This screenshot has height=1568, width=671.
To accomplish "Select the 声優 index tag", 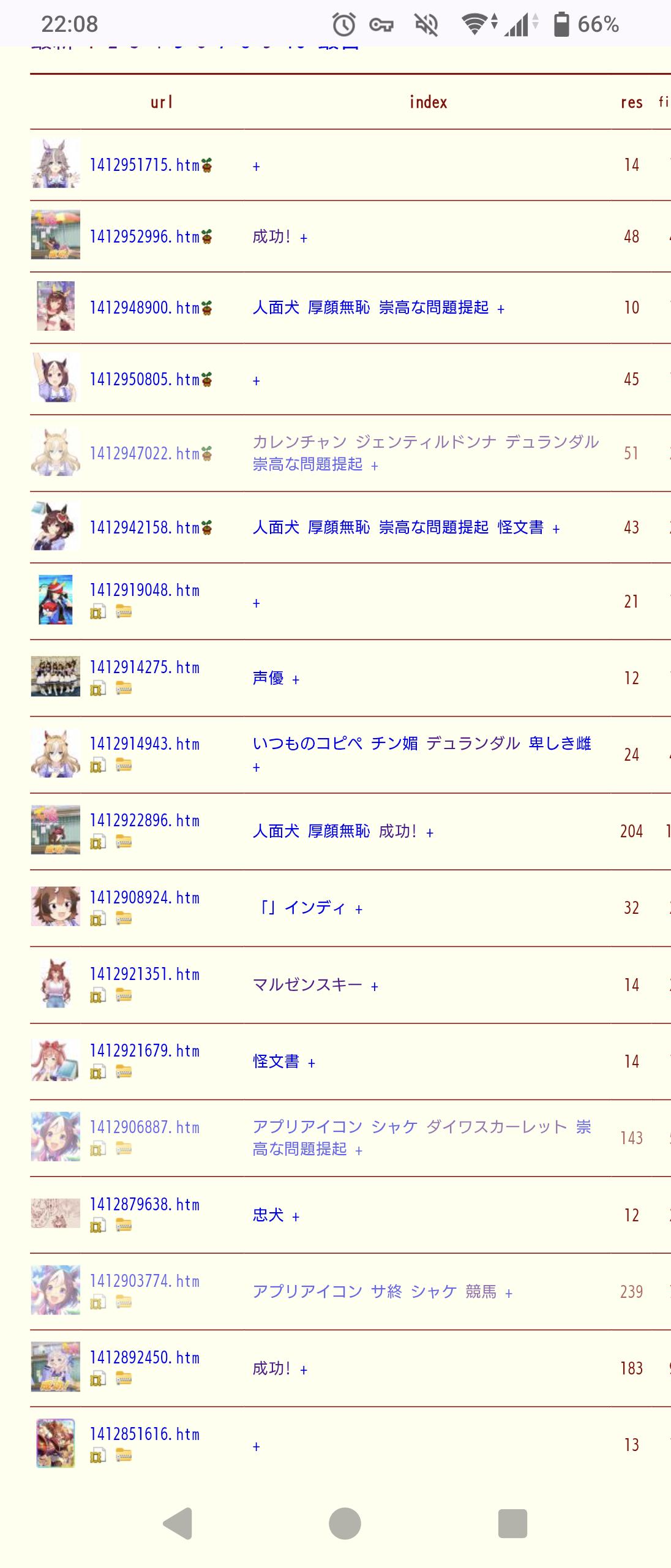I will coord(268,678).
